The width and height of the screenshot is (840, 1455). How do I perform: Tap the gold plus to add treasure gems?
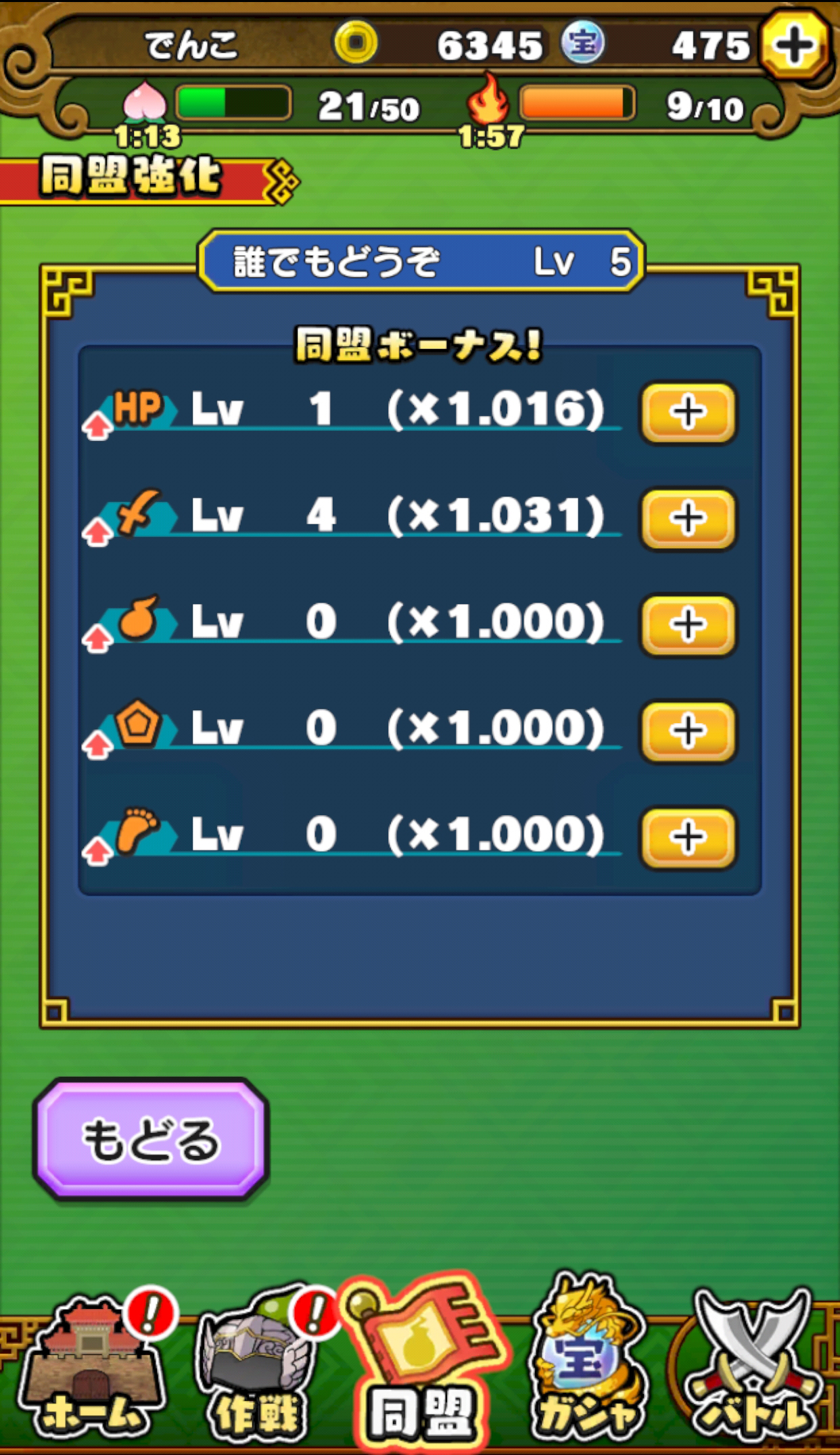(794, 46)
